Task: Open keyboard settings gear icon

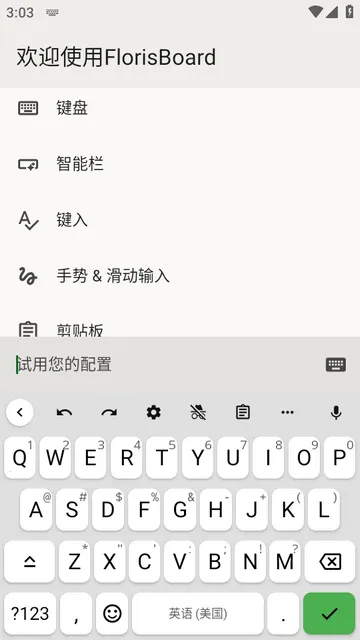Action: [153, 413]
